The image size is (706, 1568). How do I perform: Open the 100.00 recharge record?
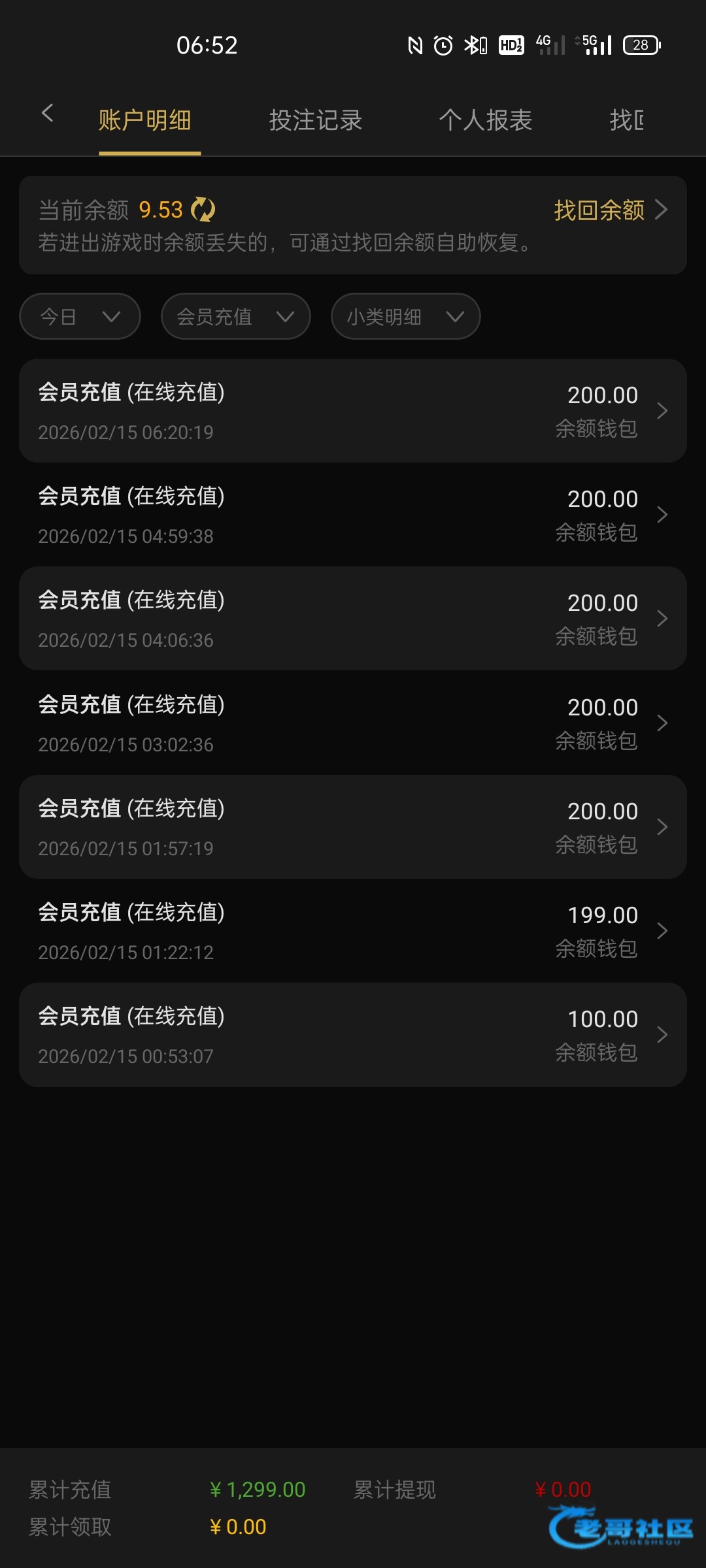[353, 1035]
